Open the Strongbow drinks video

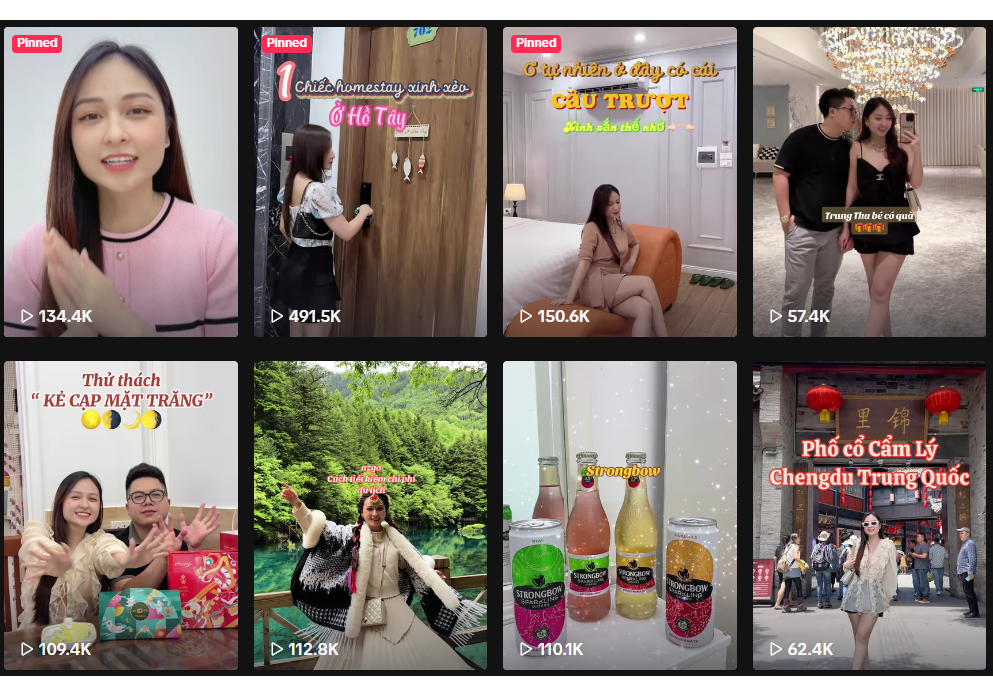tap(619, 515)
